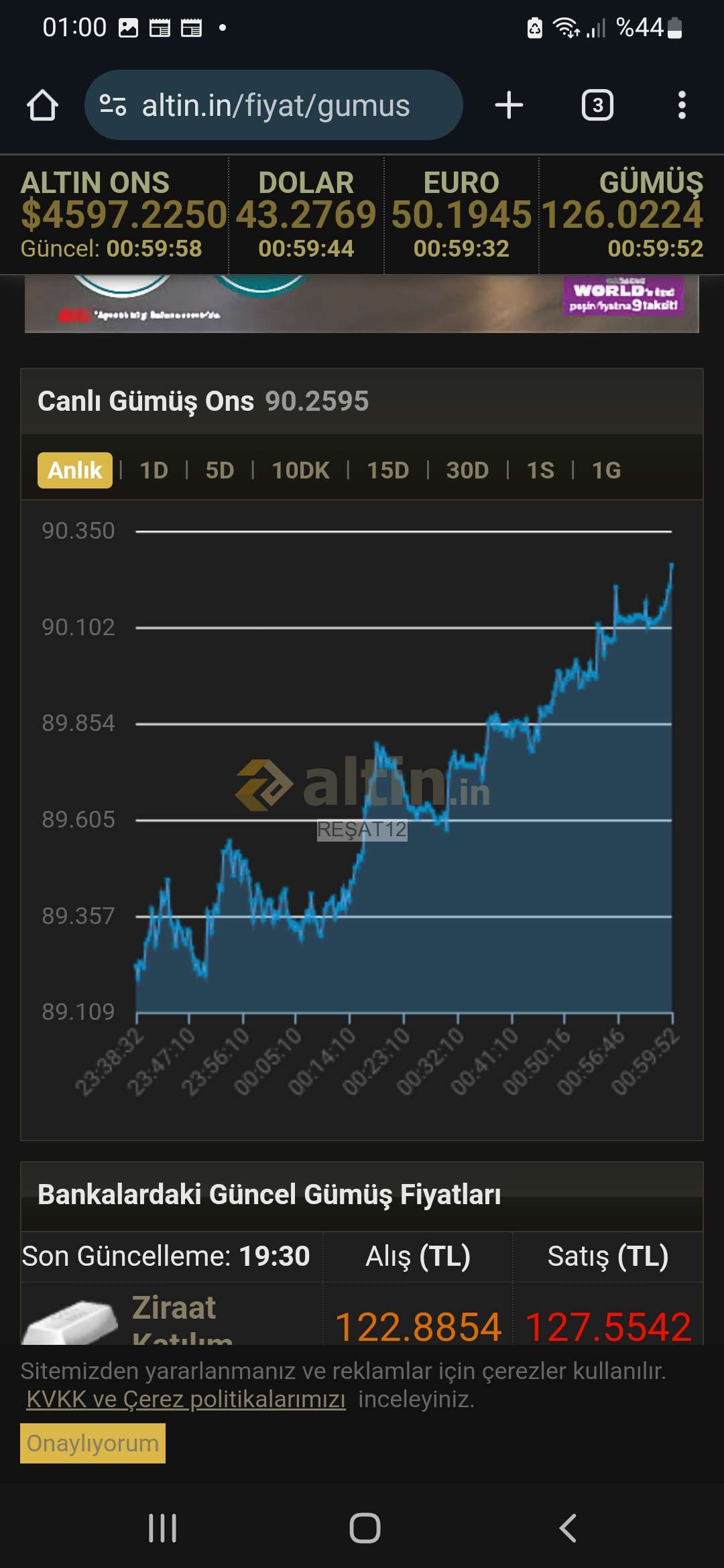Image resolution: width=724 pixels, height=1568 pixels.
Task: Select the 30D chart interval
Action: [x=467, y=470]
